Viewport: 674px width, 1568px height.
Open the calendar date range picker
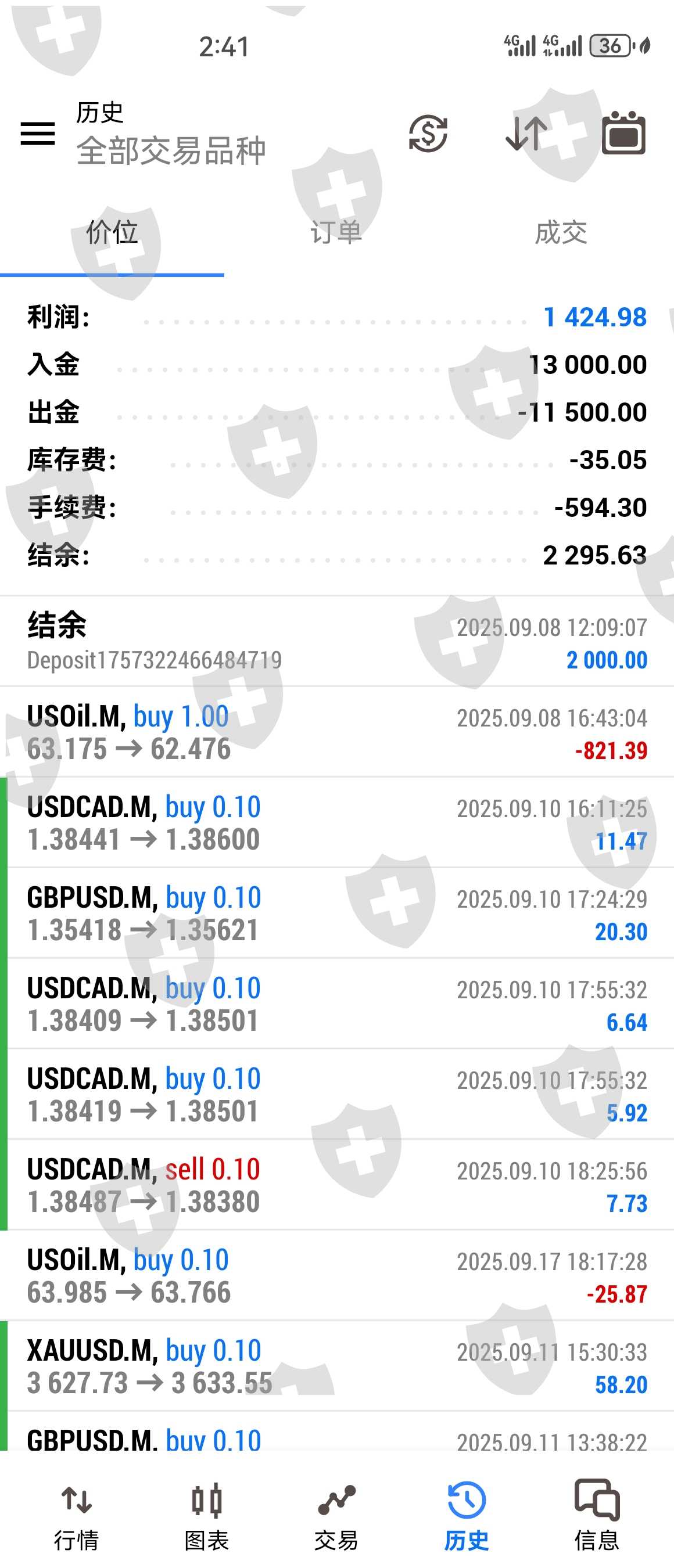pyautogui.click(x=623, y=134)
